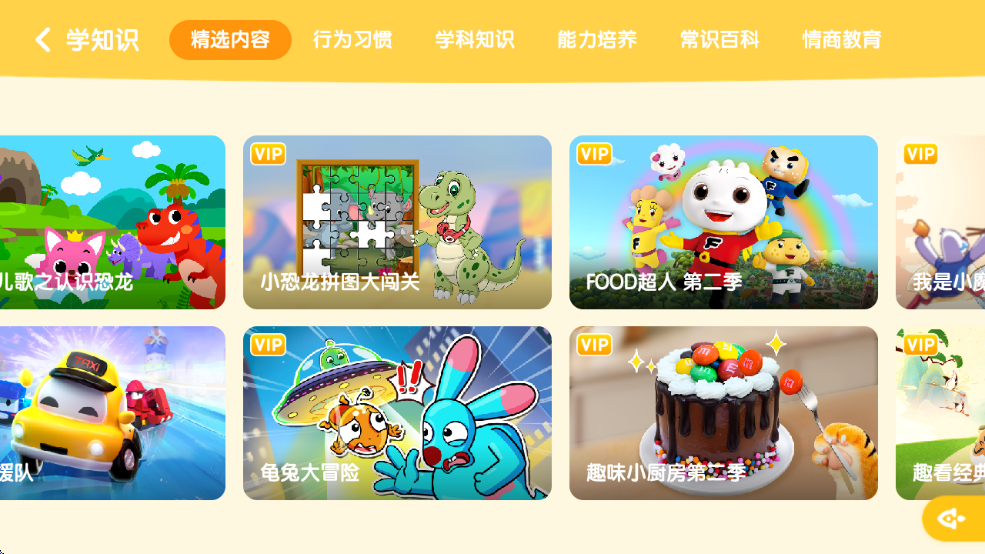Tap the floating orange fish button
This screenshot has height=554, width=985.
(951, 518)
